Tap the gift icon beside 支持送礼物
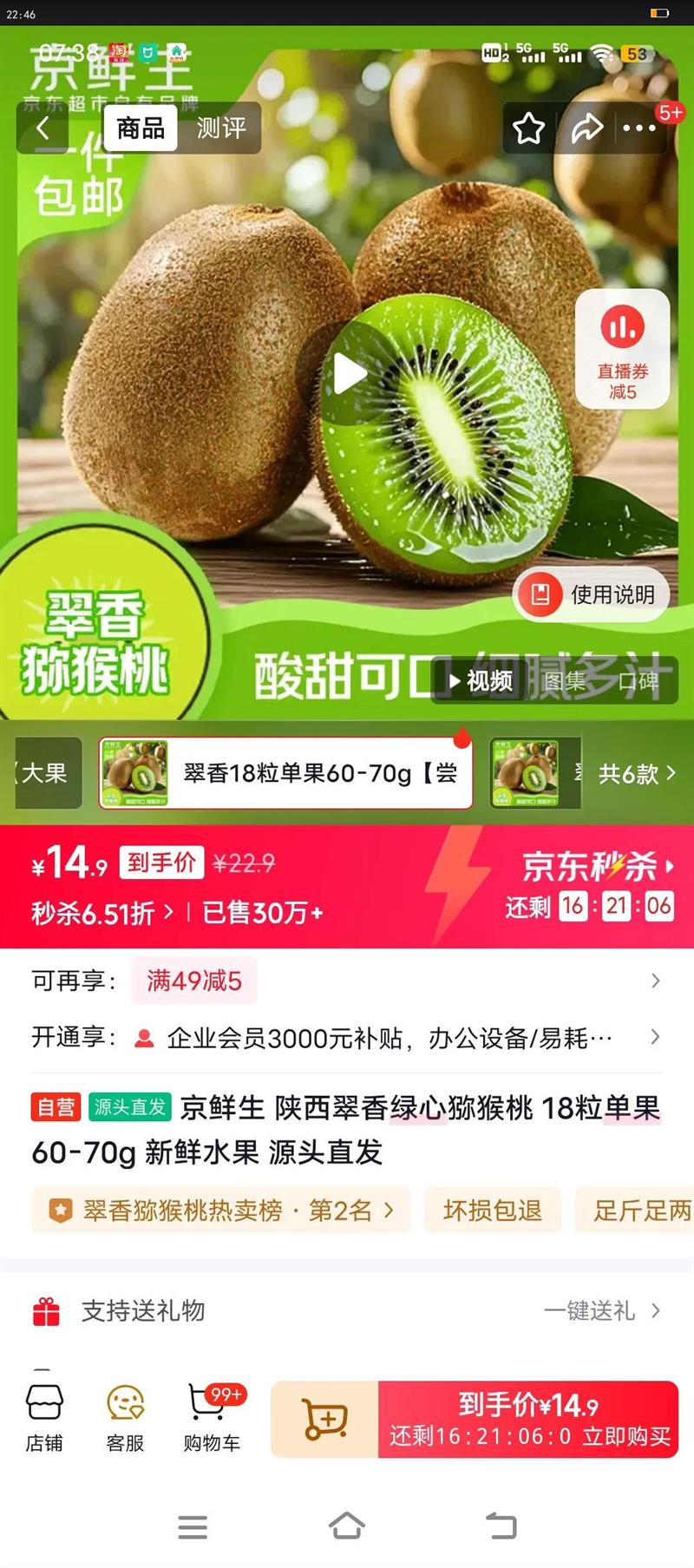This screenshot has height=1568, width=694. click(48, 1312)
